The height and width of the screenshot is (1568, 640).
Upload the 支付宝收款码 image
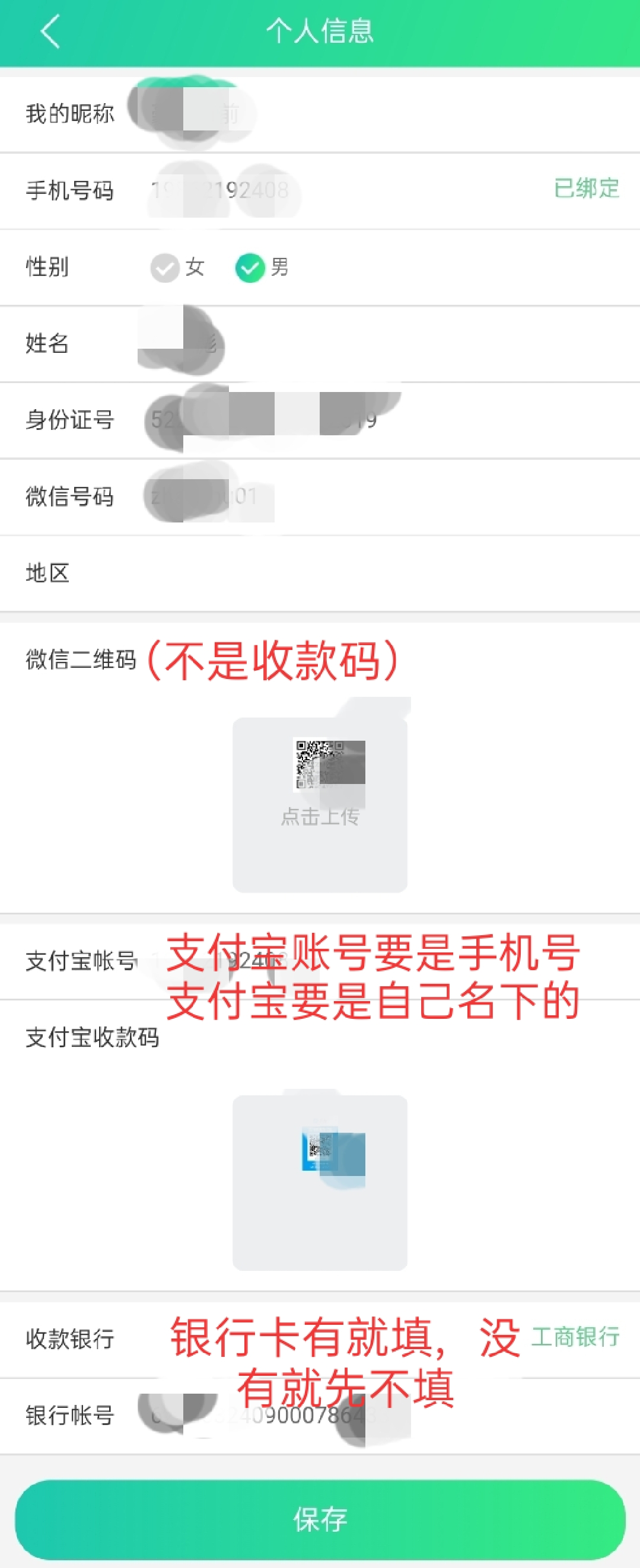320,1182
